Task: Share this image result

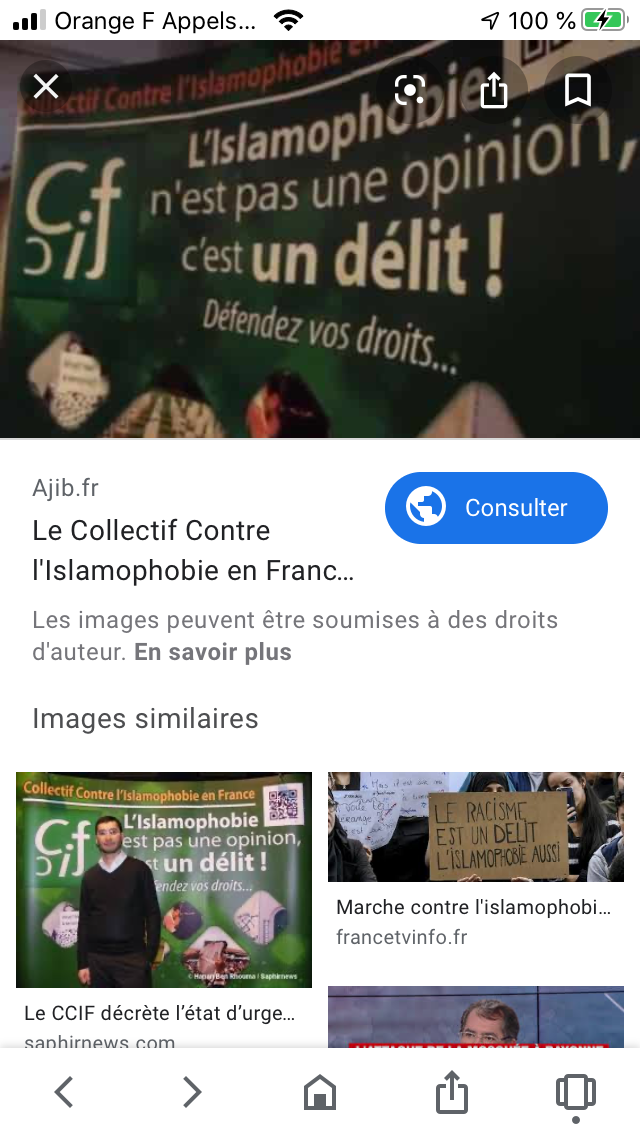Action: 494,91
